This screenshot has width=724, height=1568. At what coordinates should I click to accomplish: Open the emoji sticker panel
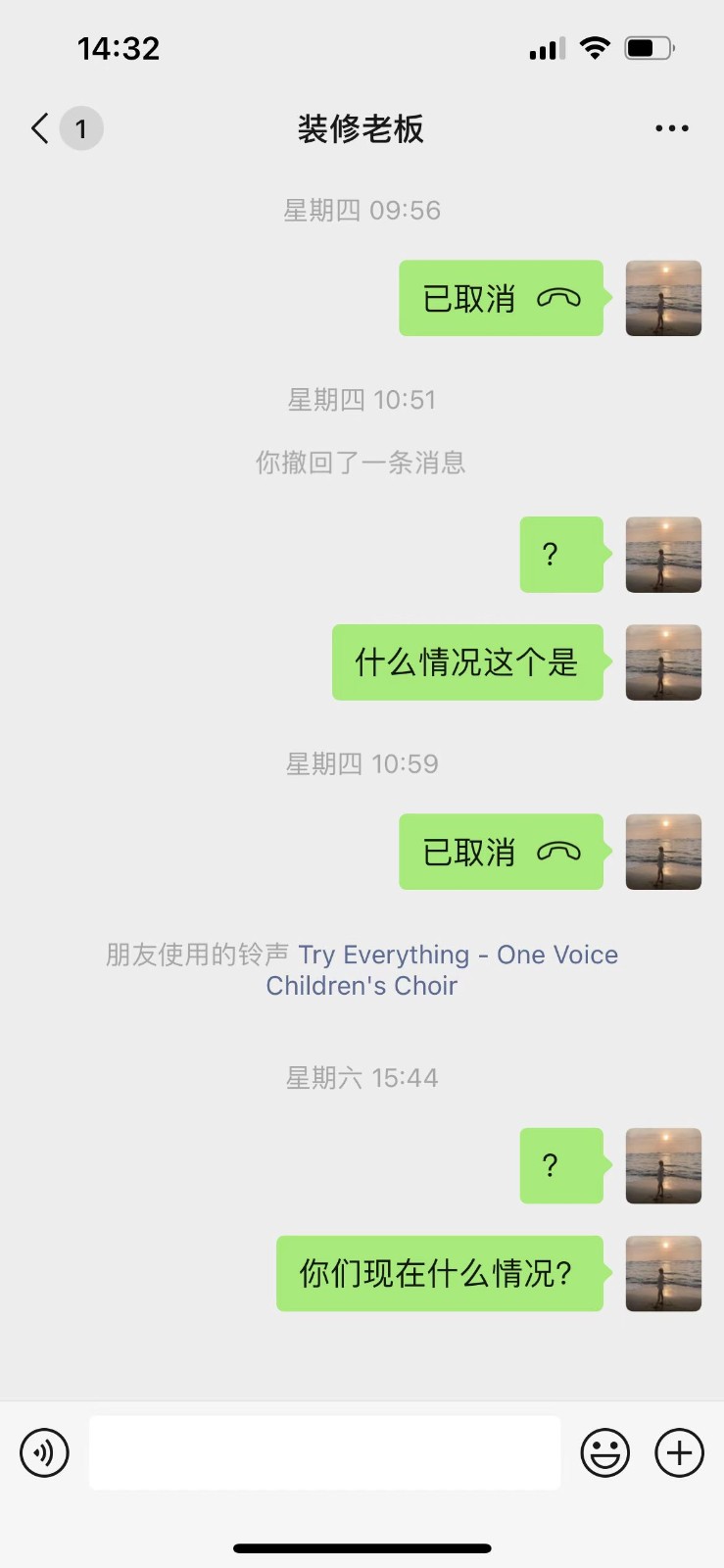(x=605, y=1452)
